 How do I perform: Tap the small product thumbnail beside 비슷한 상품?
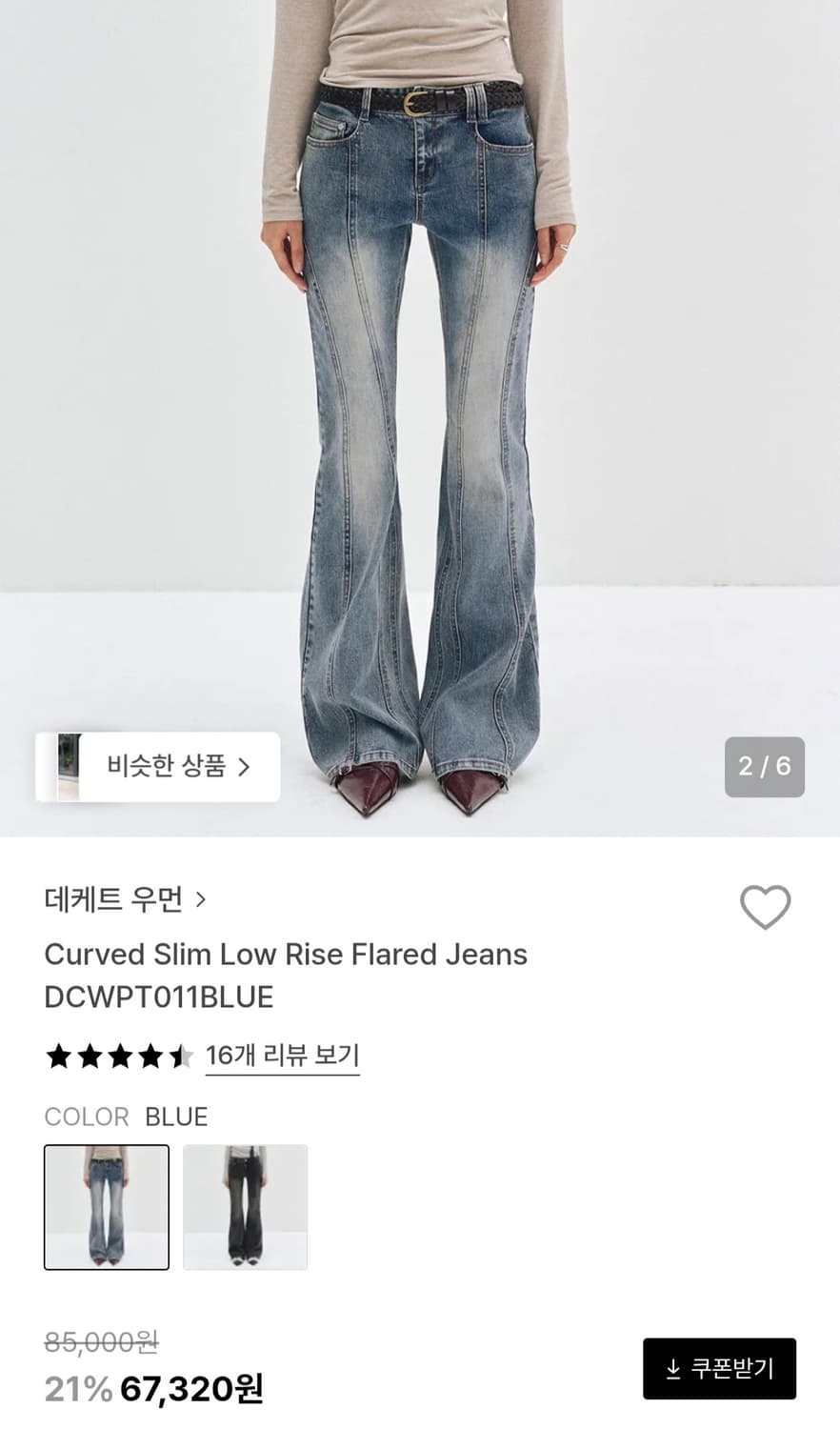coord(69,768)
